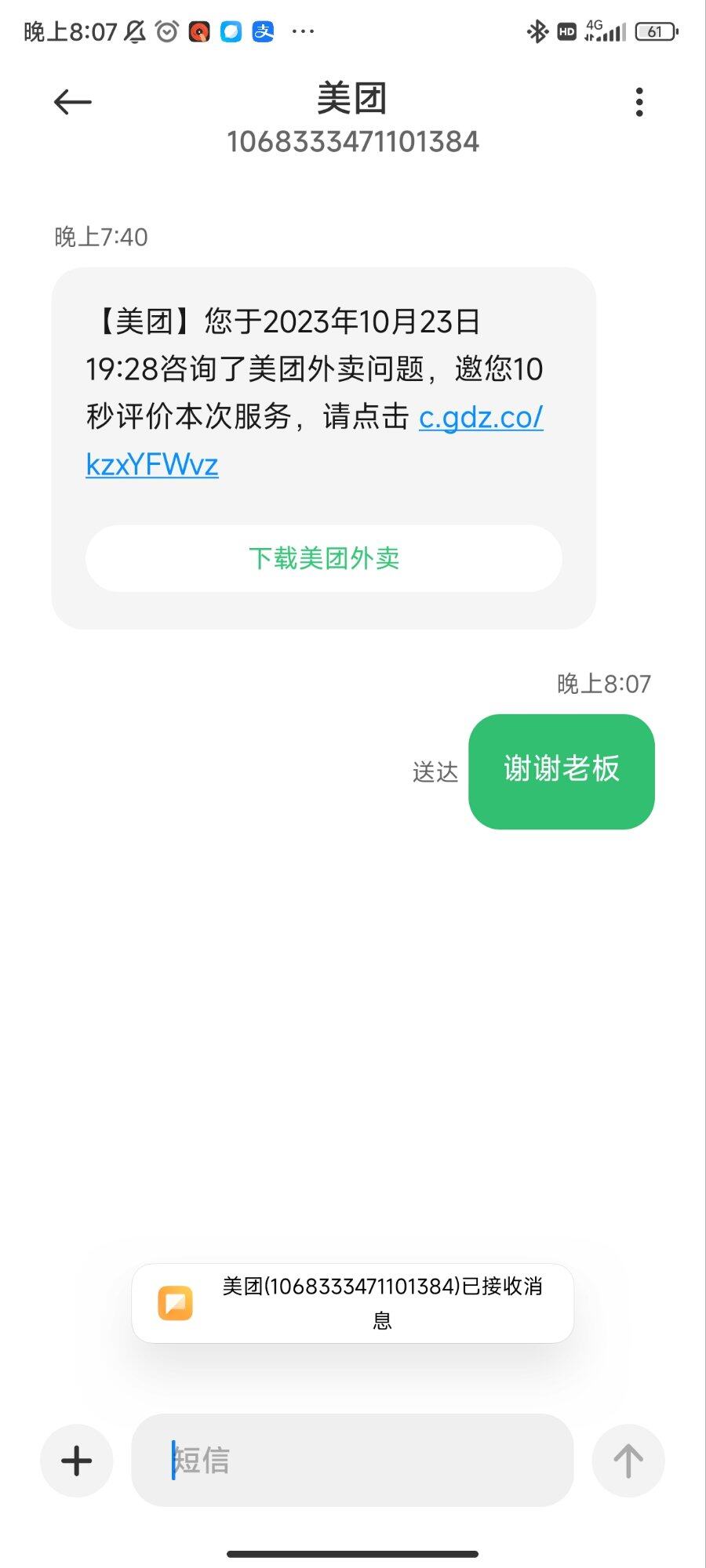Focus the 短信 message input field

pos(352,1461)
